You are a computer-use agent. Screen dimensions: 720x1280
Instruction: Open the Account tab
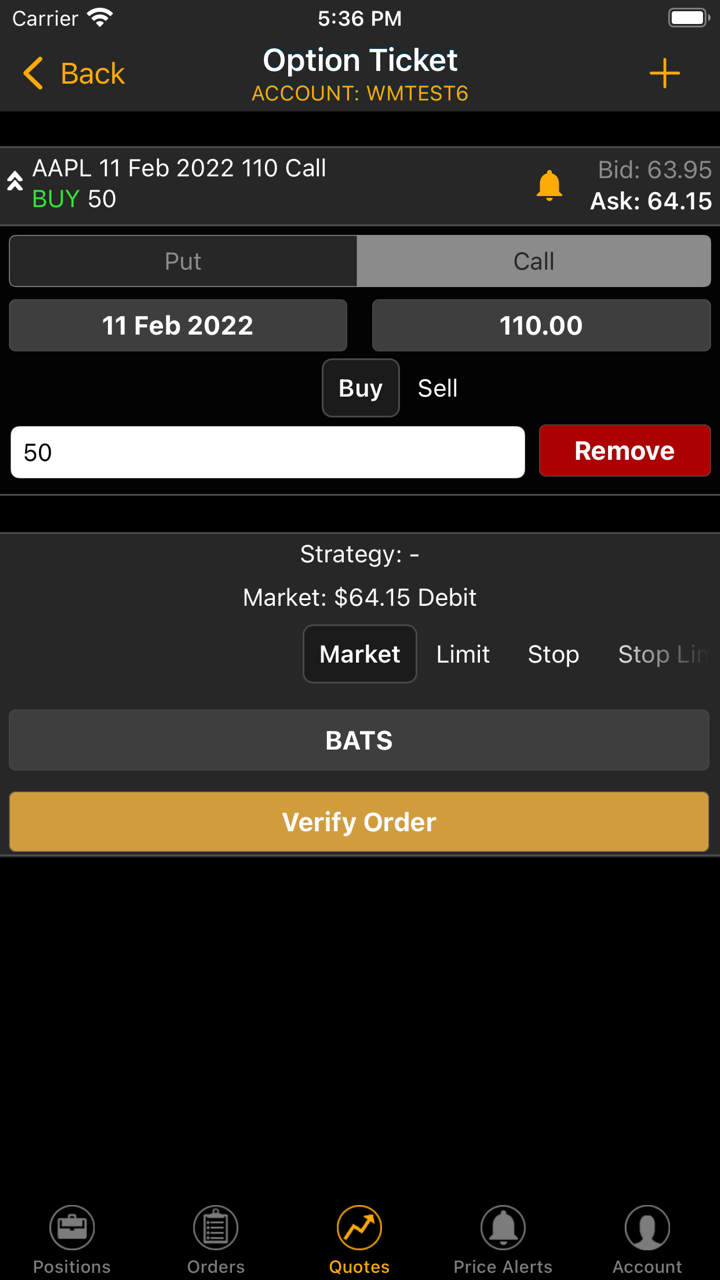click(647, 1239)
